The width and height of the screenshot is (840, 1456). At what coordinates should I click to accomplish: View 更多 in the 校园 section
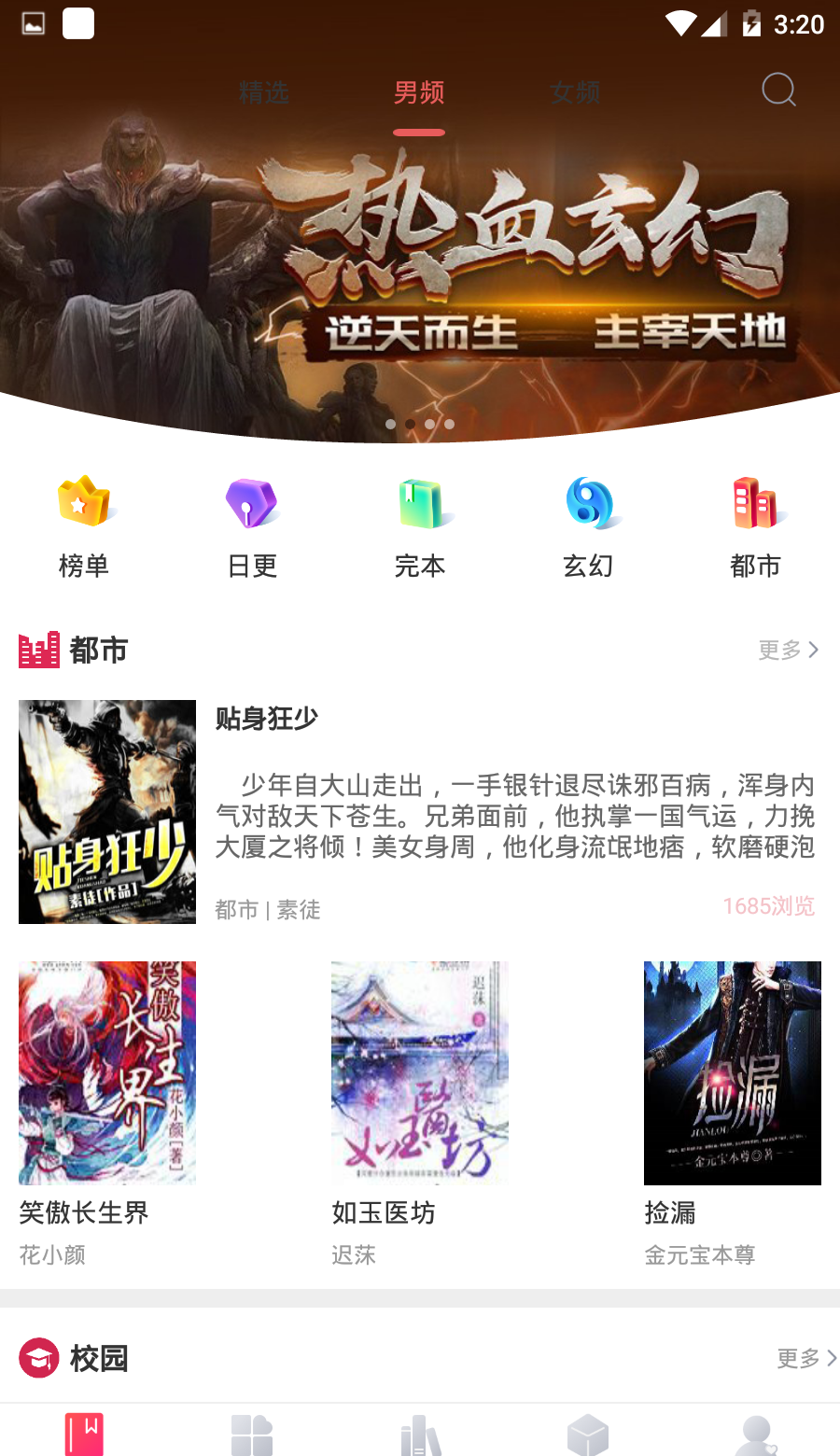(x=805, y=1358)
